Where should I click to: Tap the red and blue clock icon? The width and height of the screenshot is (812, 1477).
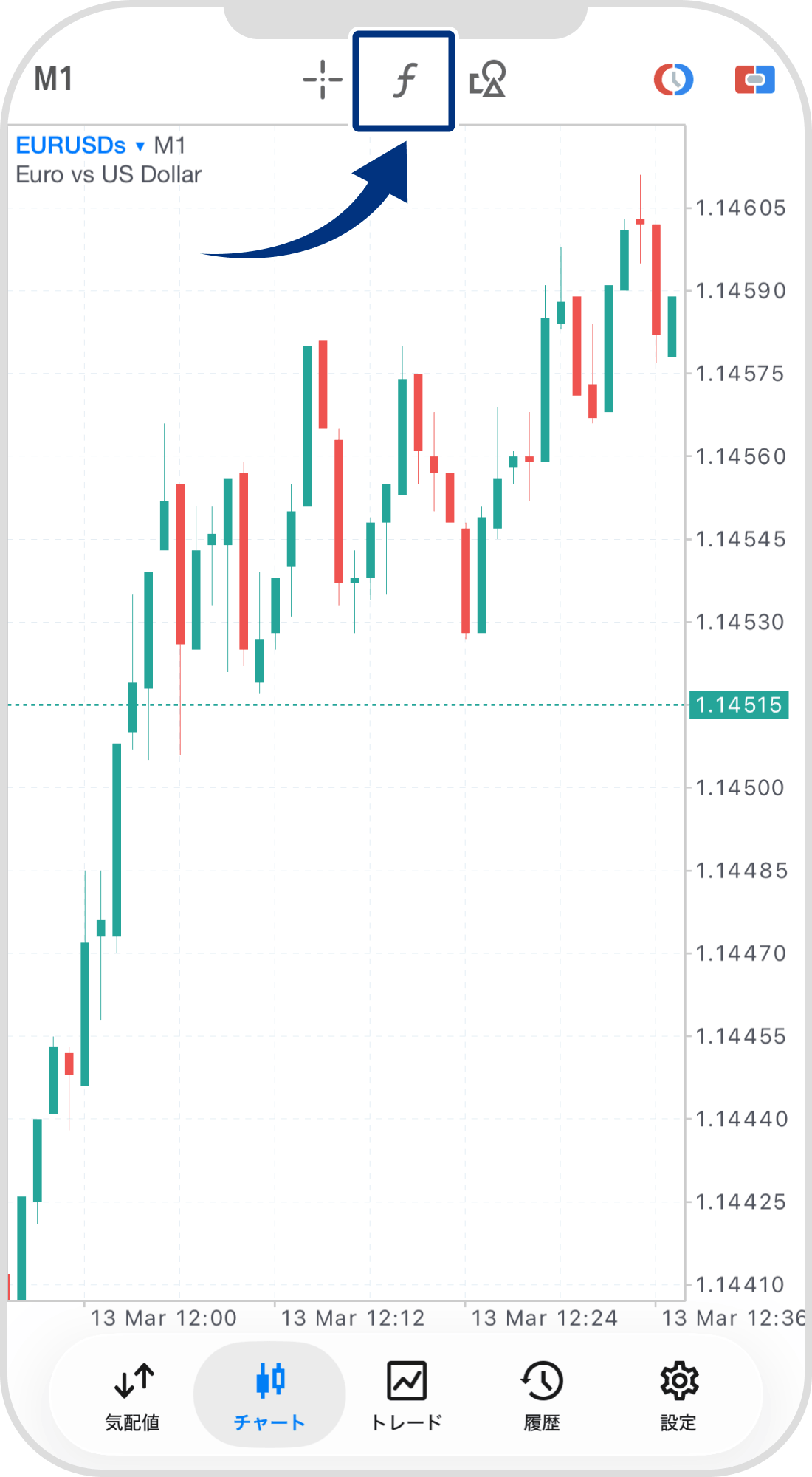pos(673,80)
